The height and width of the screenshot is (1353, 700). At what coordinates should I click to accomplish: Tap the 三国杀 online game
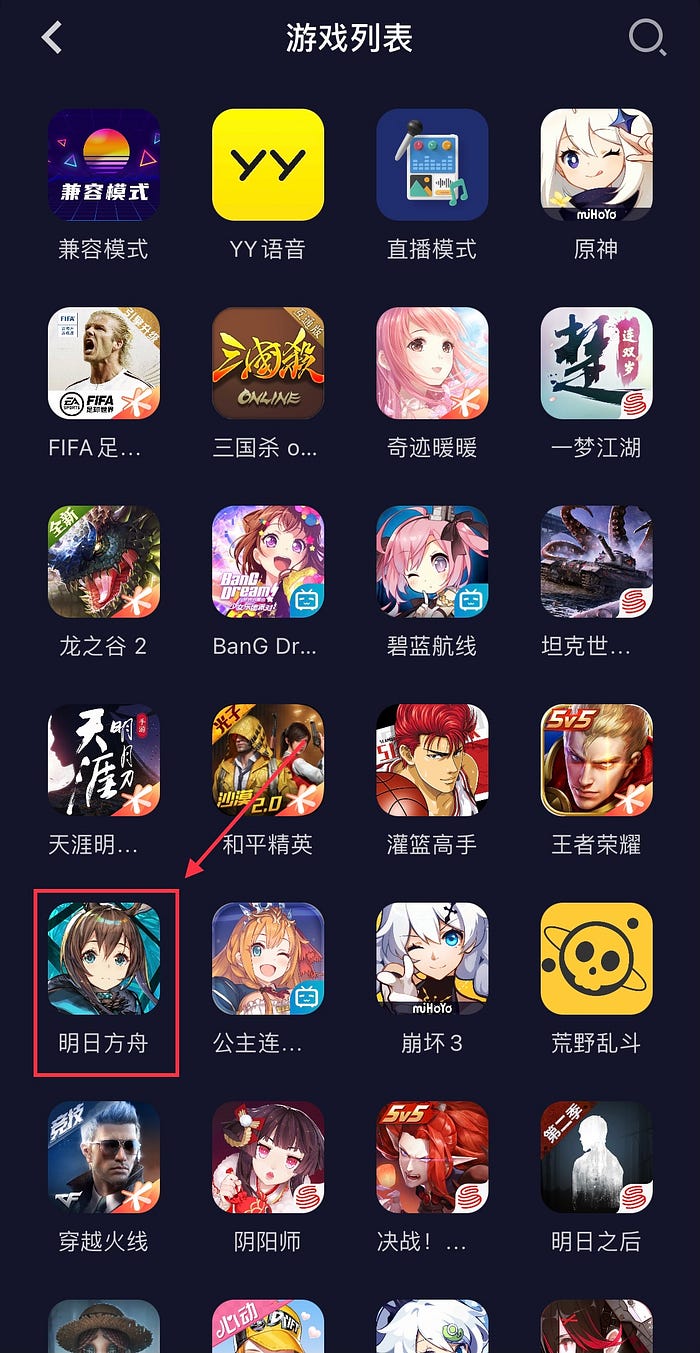268,363
